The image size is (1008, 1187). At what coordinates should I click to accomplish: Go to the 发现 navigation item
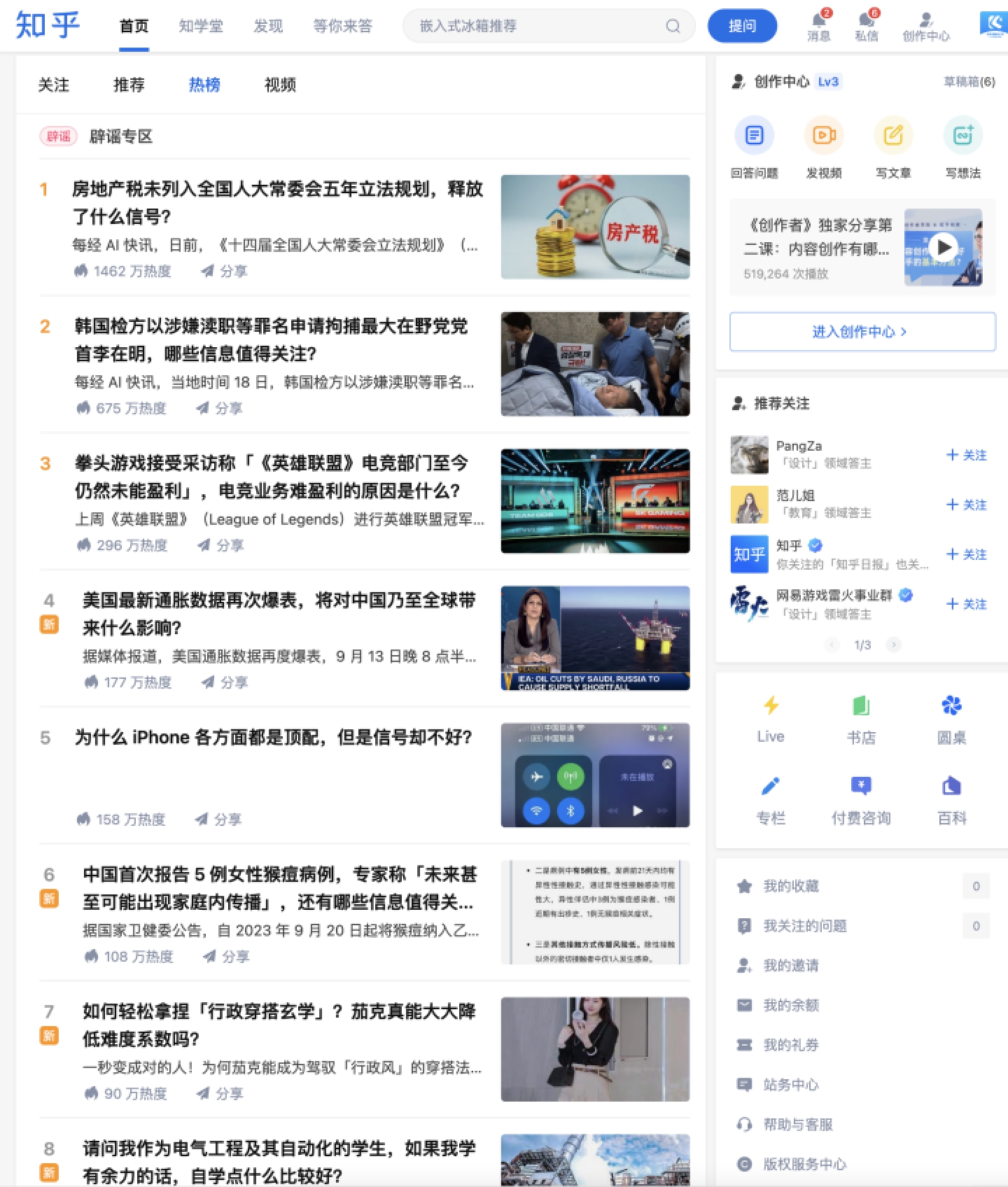pyautogui.click(x=268, y=26)
